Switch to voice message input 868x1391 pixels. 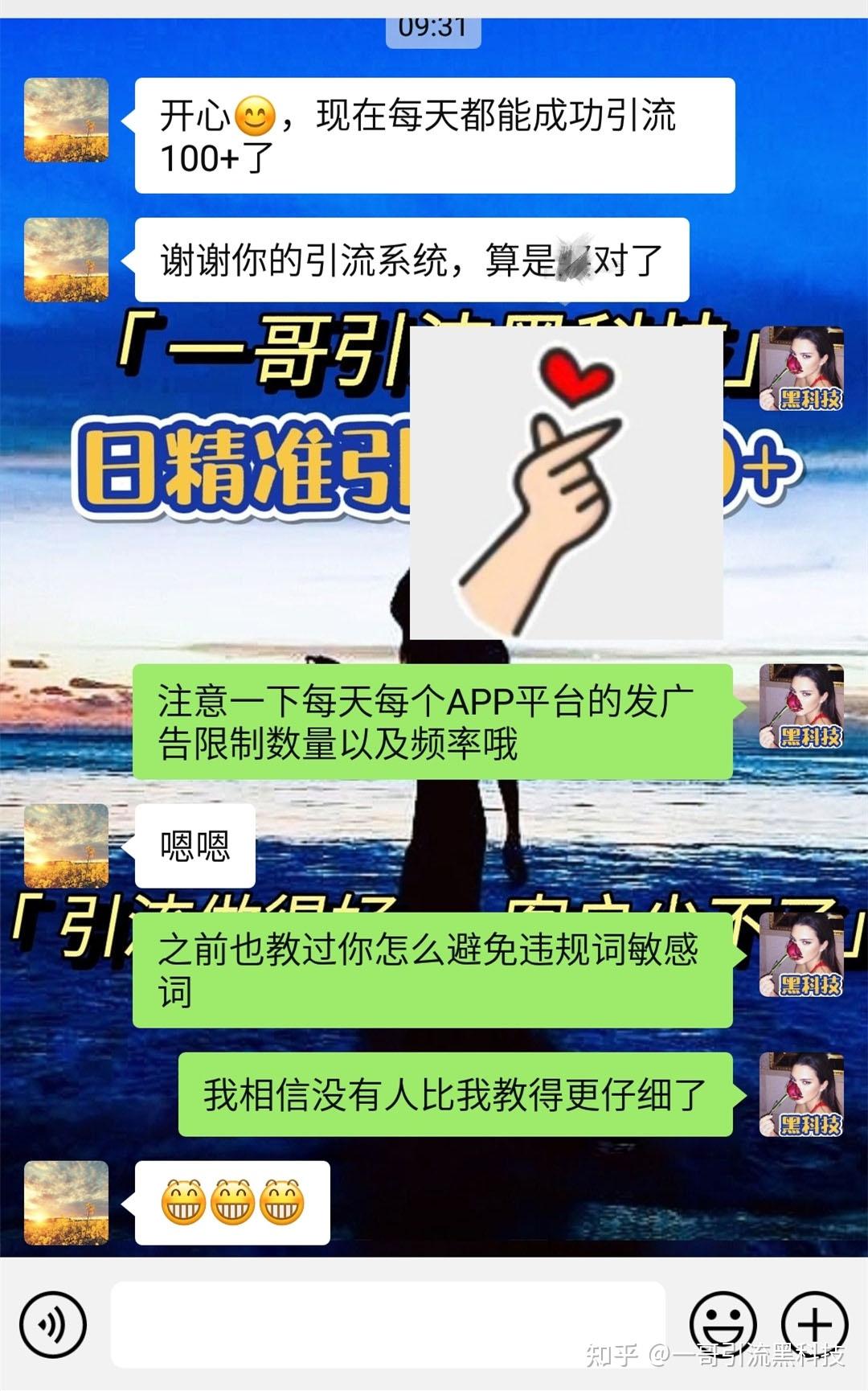(52, 1324)
